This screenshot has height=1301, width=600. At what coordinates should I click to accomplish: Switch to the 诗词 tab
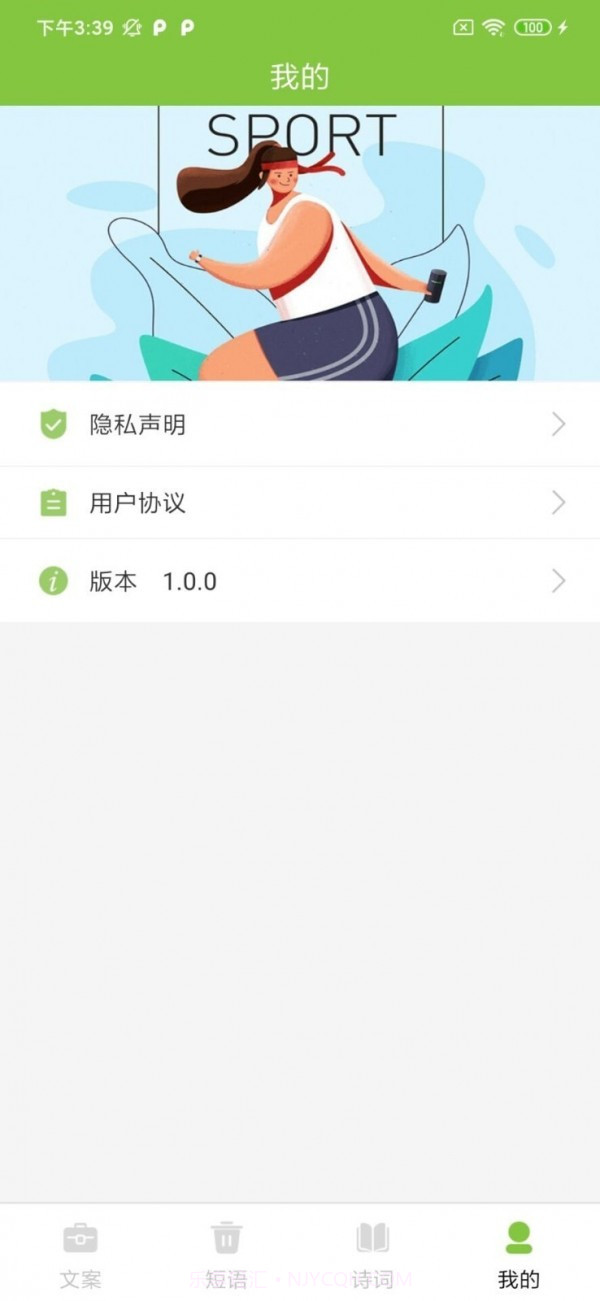pos(373,1252)
